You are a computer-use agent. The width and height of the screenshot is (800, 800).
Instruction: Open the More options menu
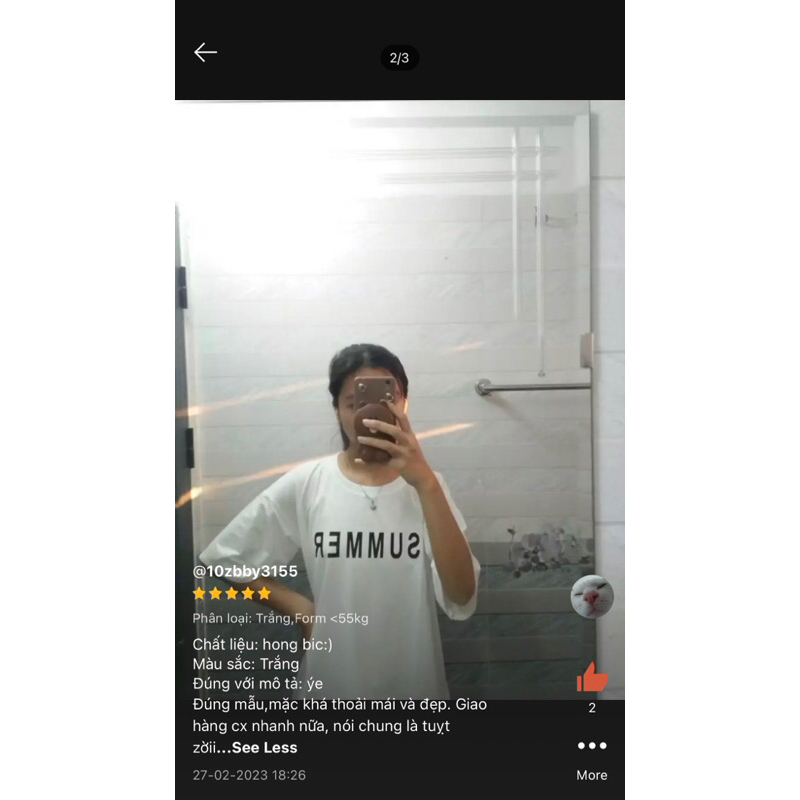tap(592, 746)
